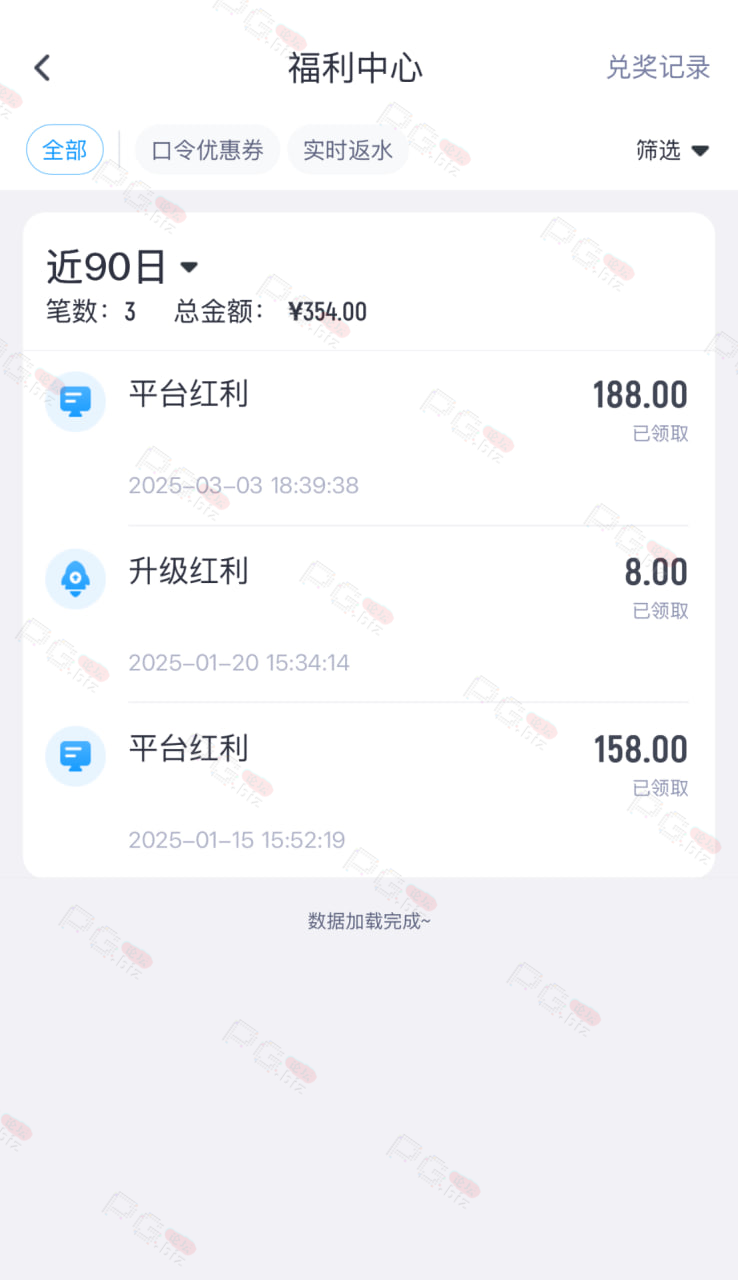
Task: Open 兑奖记录 redemption records
Action: (x=658, y=68)
